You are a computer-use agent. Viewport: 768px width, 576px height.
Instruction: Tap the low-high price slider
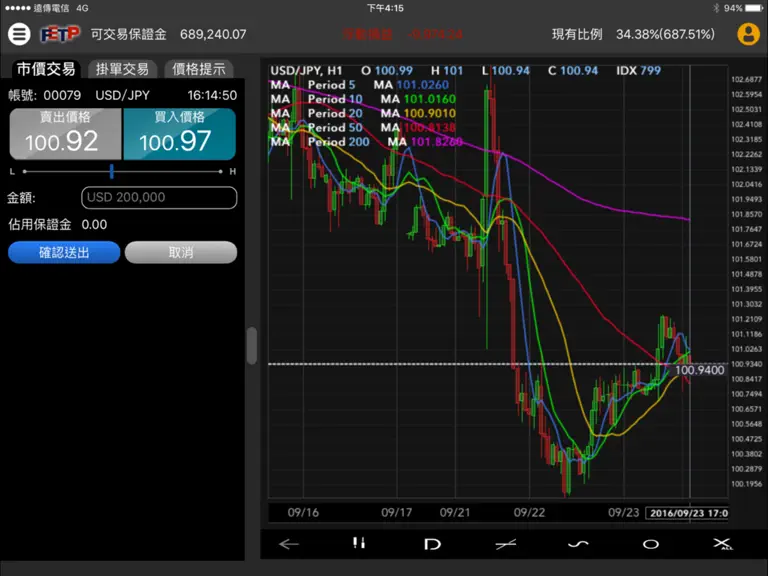(122, 171)
